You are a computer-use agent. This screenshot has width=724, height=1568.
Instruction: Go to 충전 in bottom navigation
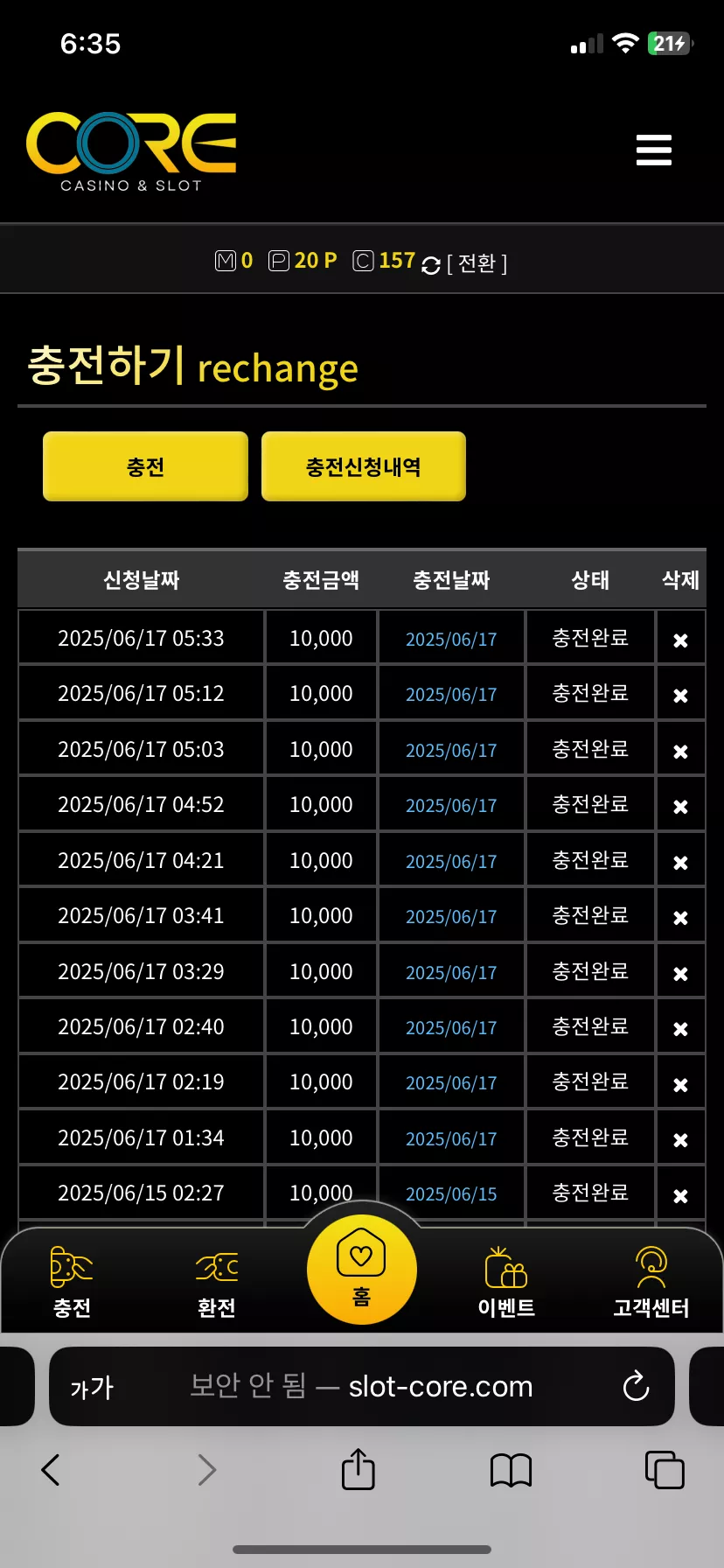click(72, 1282)
